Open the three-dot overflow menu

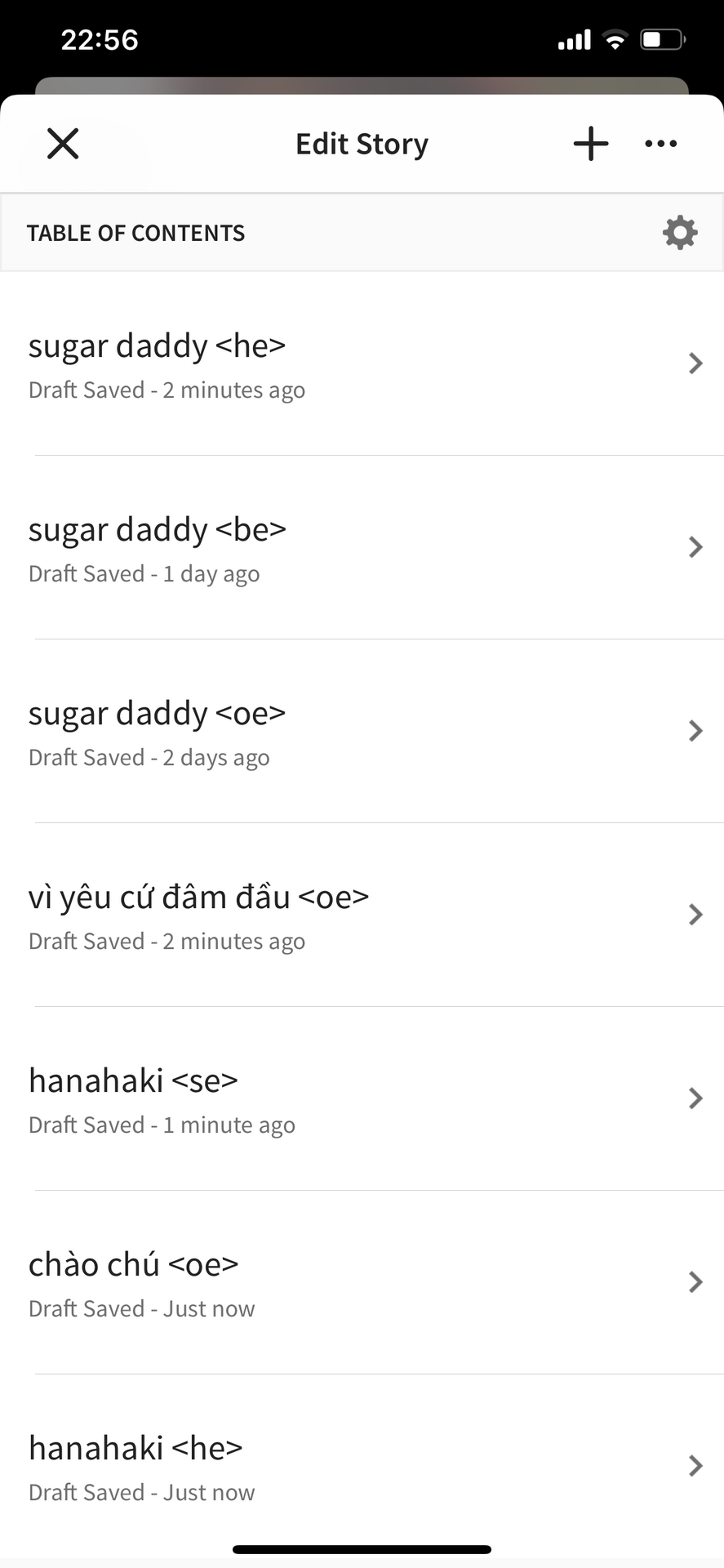coord(660,144)
